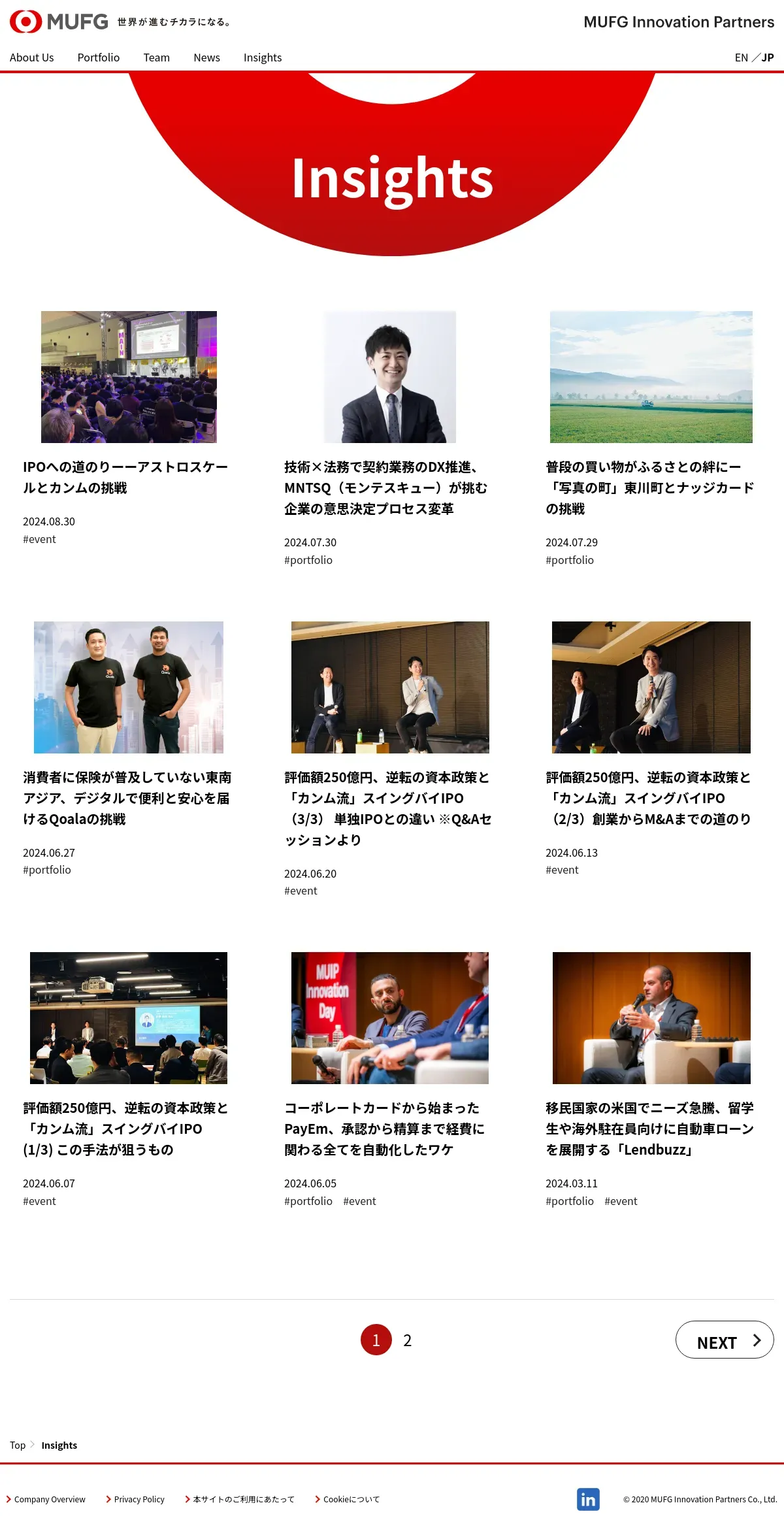Open the Qoala insurance article

(x=127, y=798)
